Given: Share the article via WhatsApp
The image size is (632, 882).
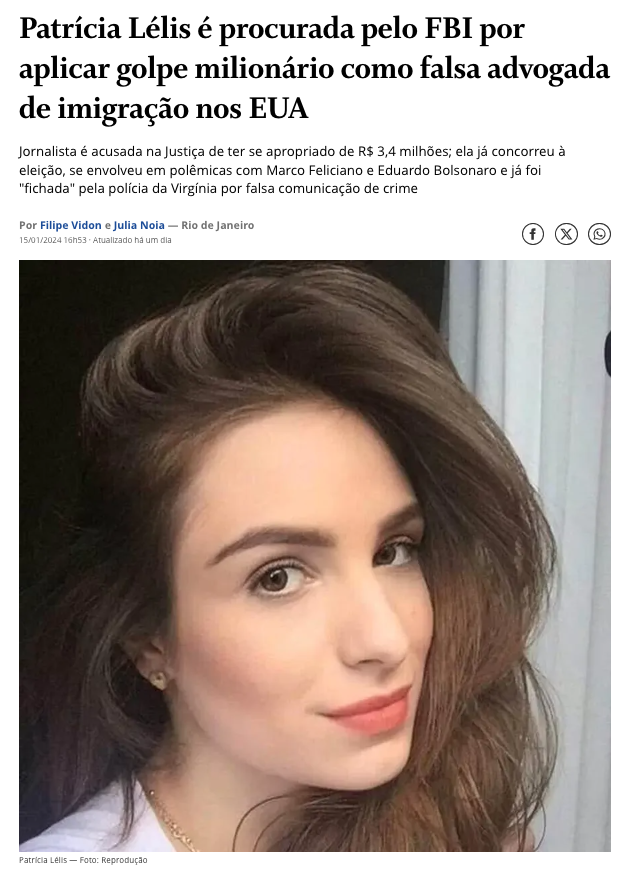Looking at the screenshot, I should point(599,234).
